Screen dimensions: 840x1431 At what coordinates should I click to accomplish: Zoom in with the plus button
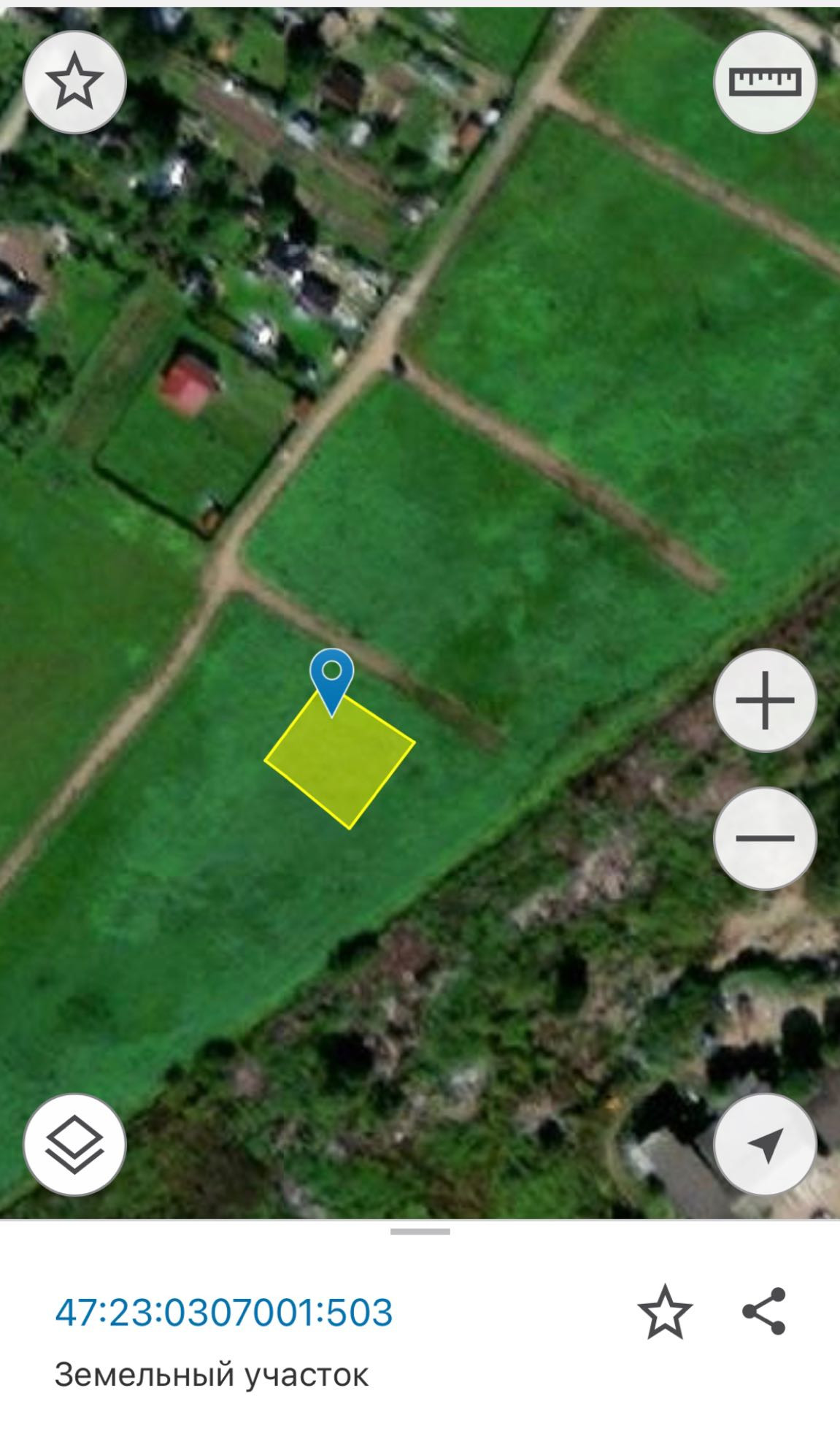coord(764,700)
